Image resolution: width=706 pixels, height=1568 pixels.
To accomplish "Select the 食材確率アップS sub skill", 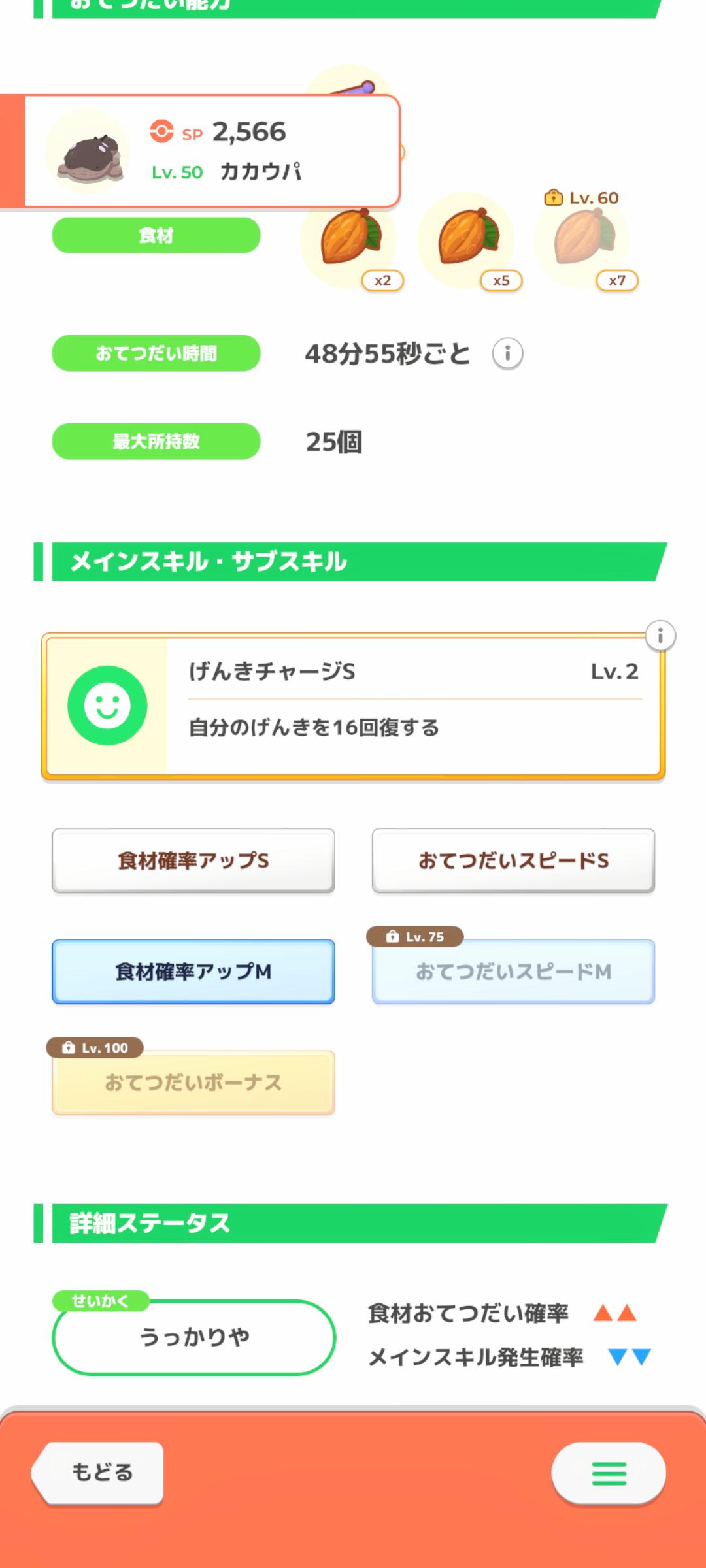I will pyautogui.click(x=193, y=860).
